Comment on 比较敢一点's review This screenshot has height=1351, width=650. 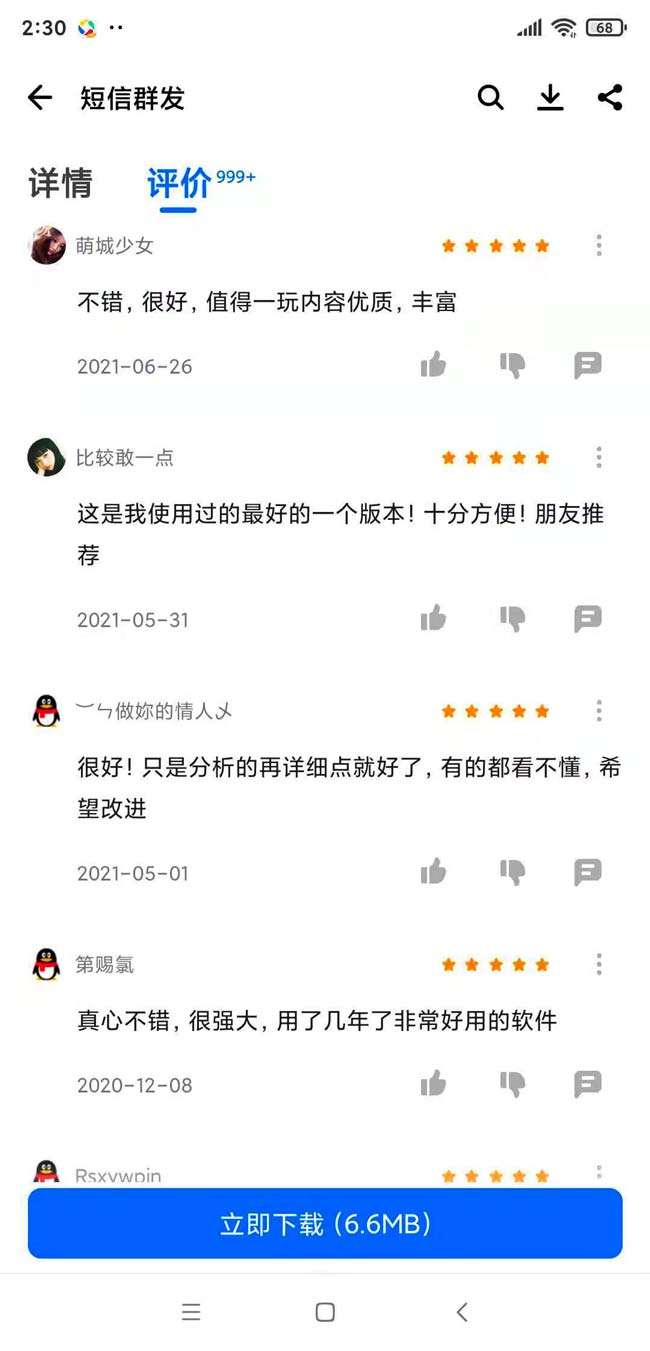(x=588, y=619)
